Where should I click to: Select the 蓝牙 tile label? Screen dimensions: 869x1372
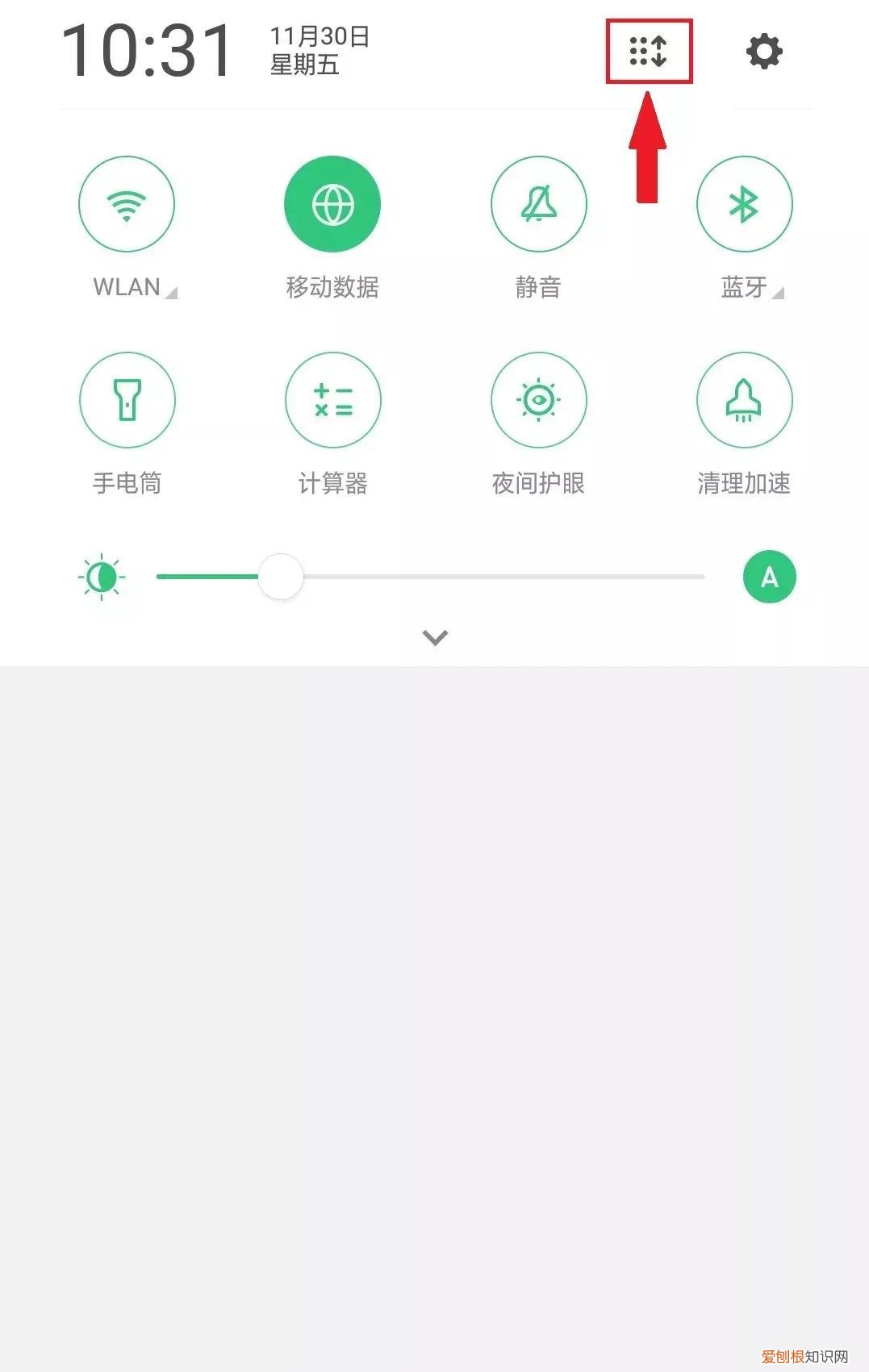(x=742, y=288)
